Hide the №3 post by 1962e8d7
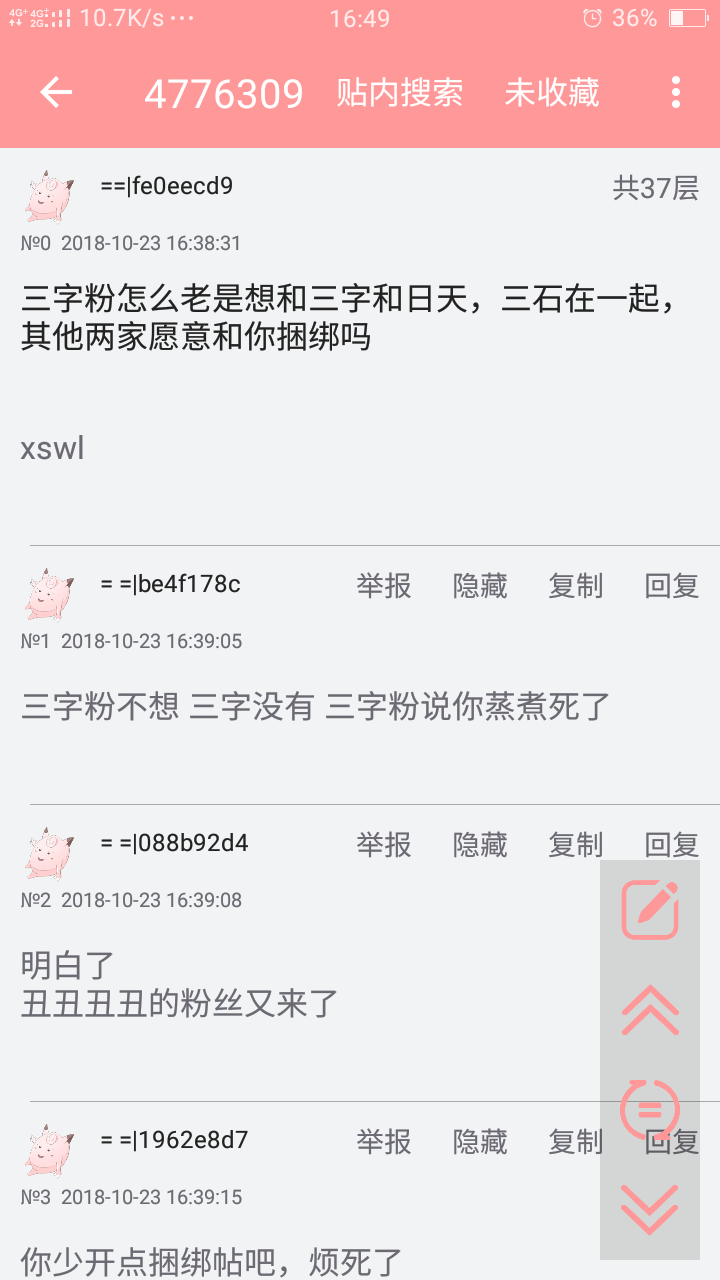Viewport: 720px width, 1280px height. point(480,1141)
